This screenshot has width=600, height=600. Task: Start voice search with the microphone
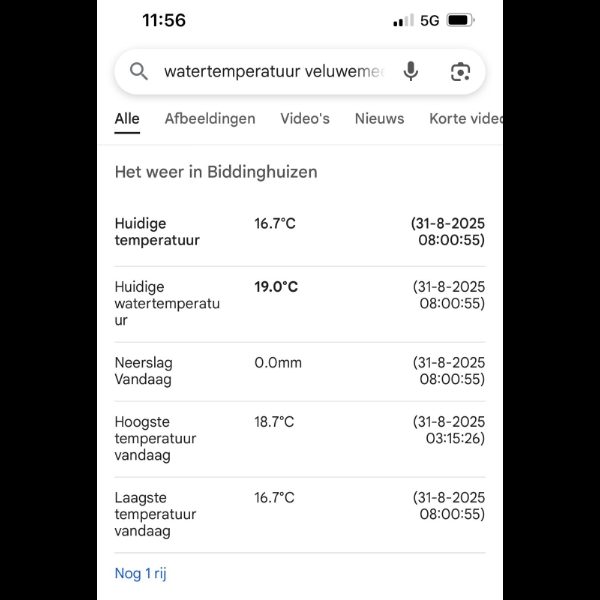[x=410, y=72]
